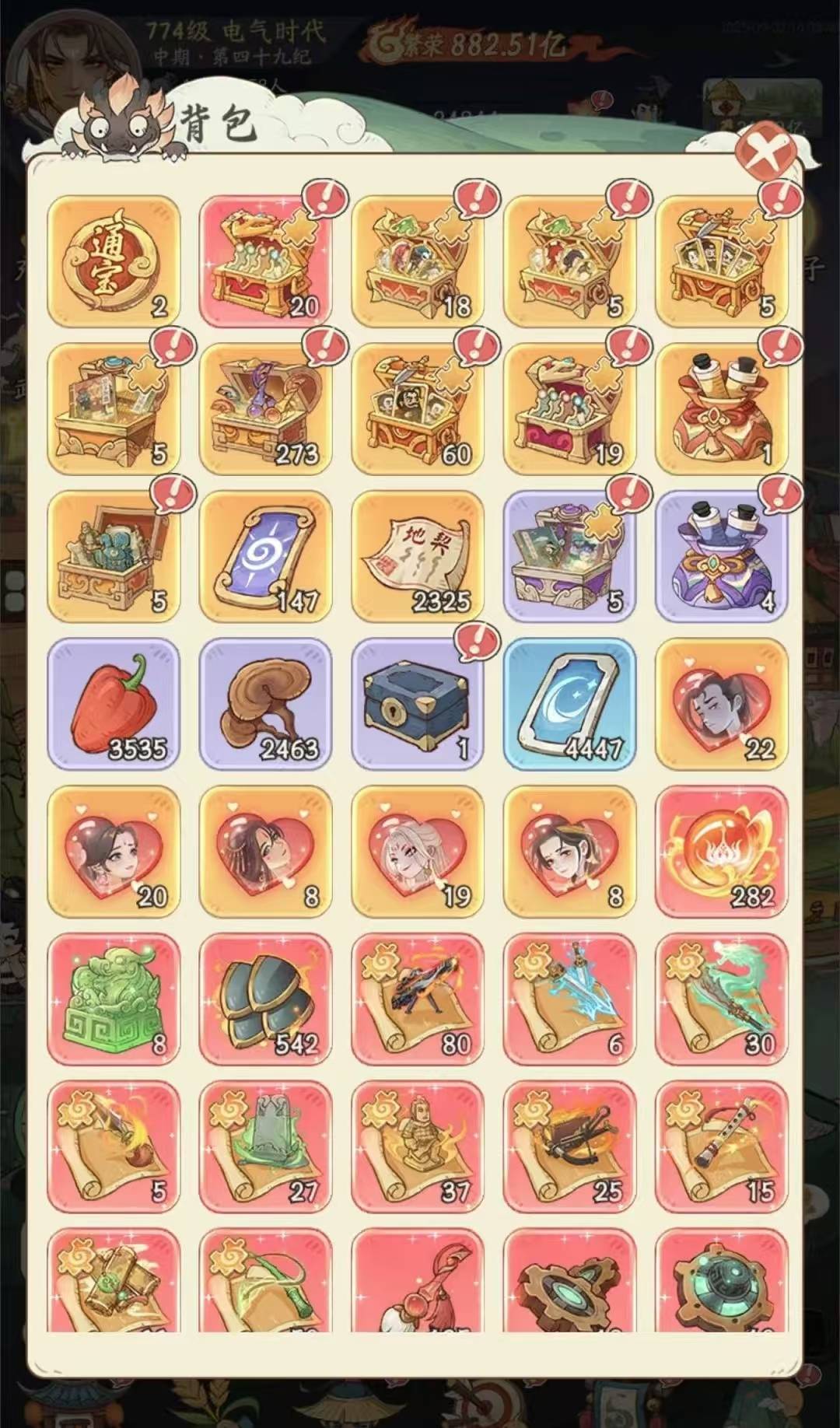This screenshot has width=840, height=1428.
Task: Select the jade lion seal item
Action: click(x=114, y=1000)
